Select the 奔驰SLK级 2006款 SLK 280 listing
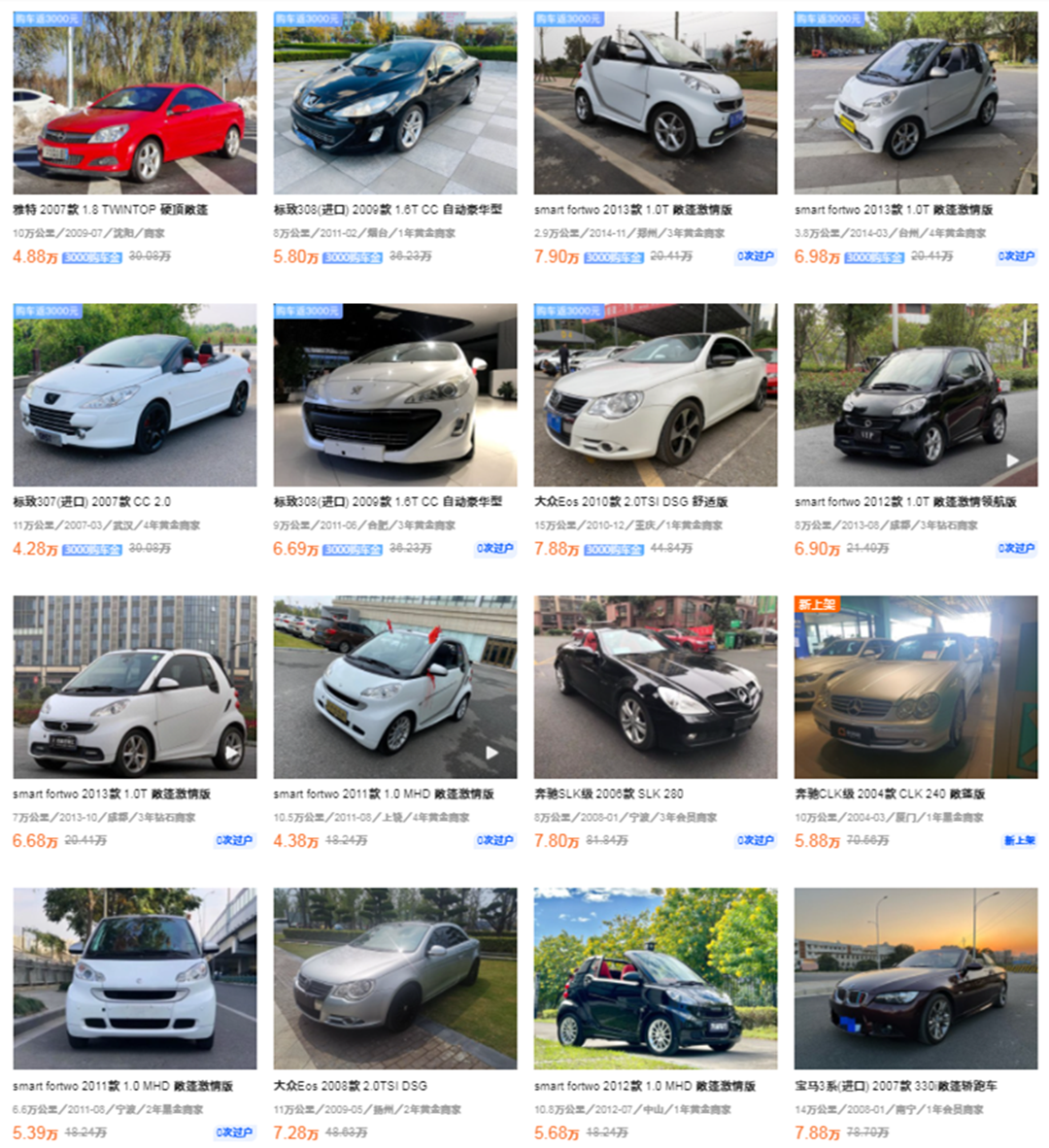1049x1148 pixels. 655,688
